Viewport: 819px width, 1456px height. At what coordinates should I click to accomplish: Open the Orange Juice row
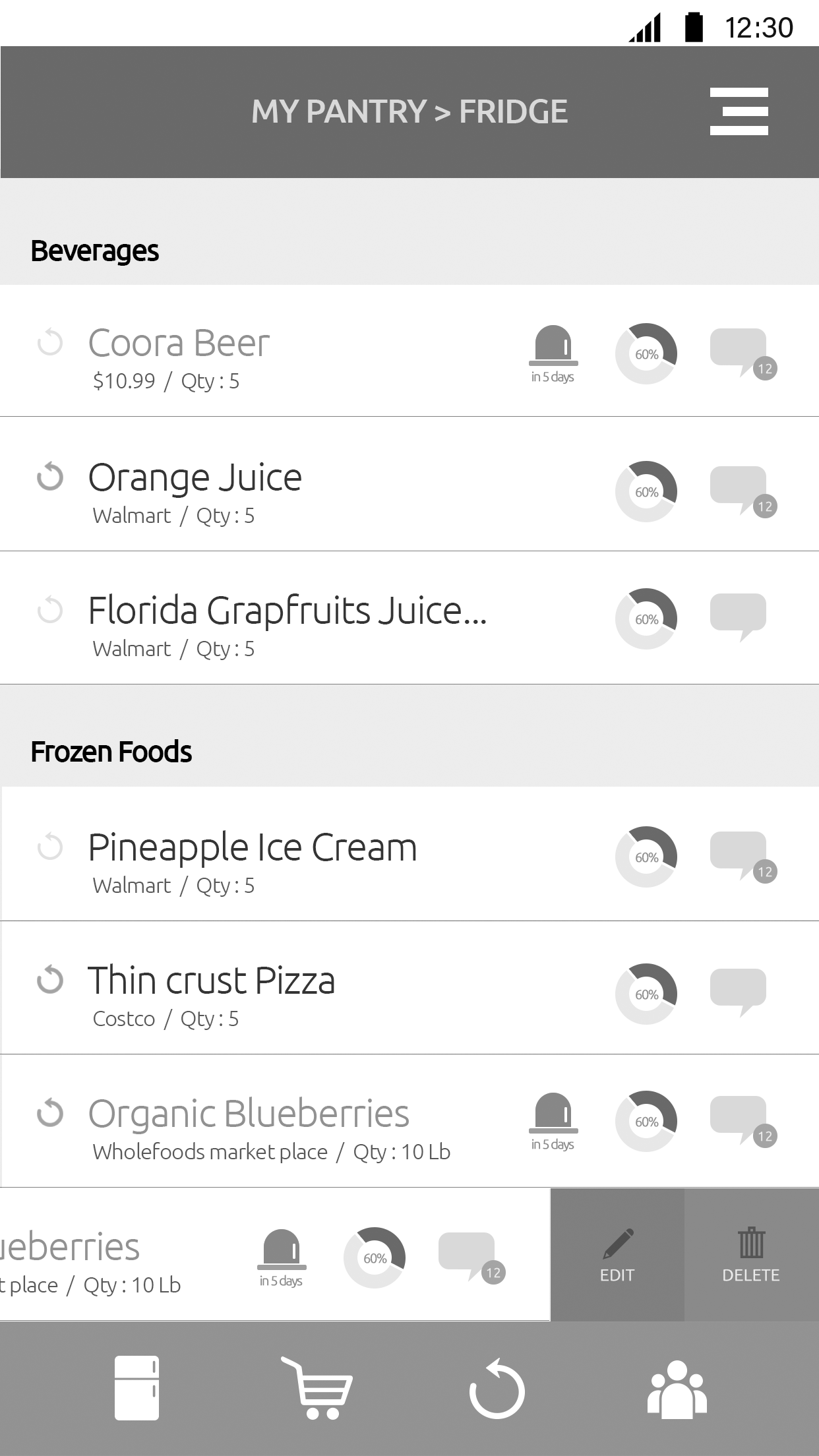point(409,484)
